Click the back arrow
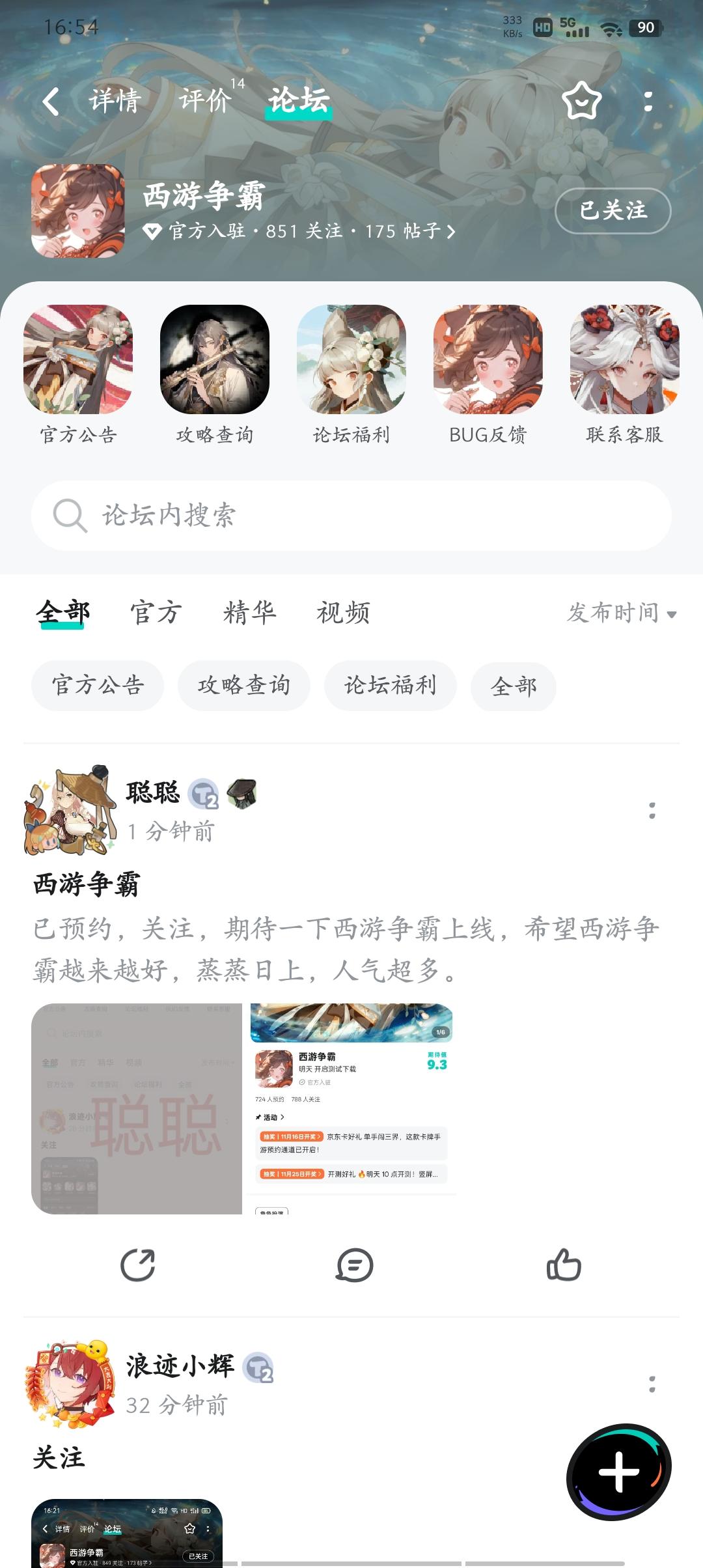 [x=52, y=101]
